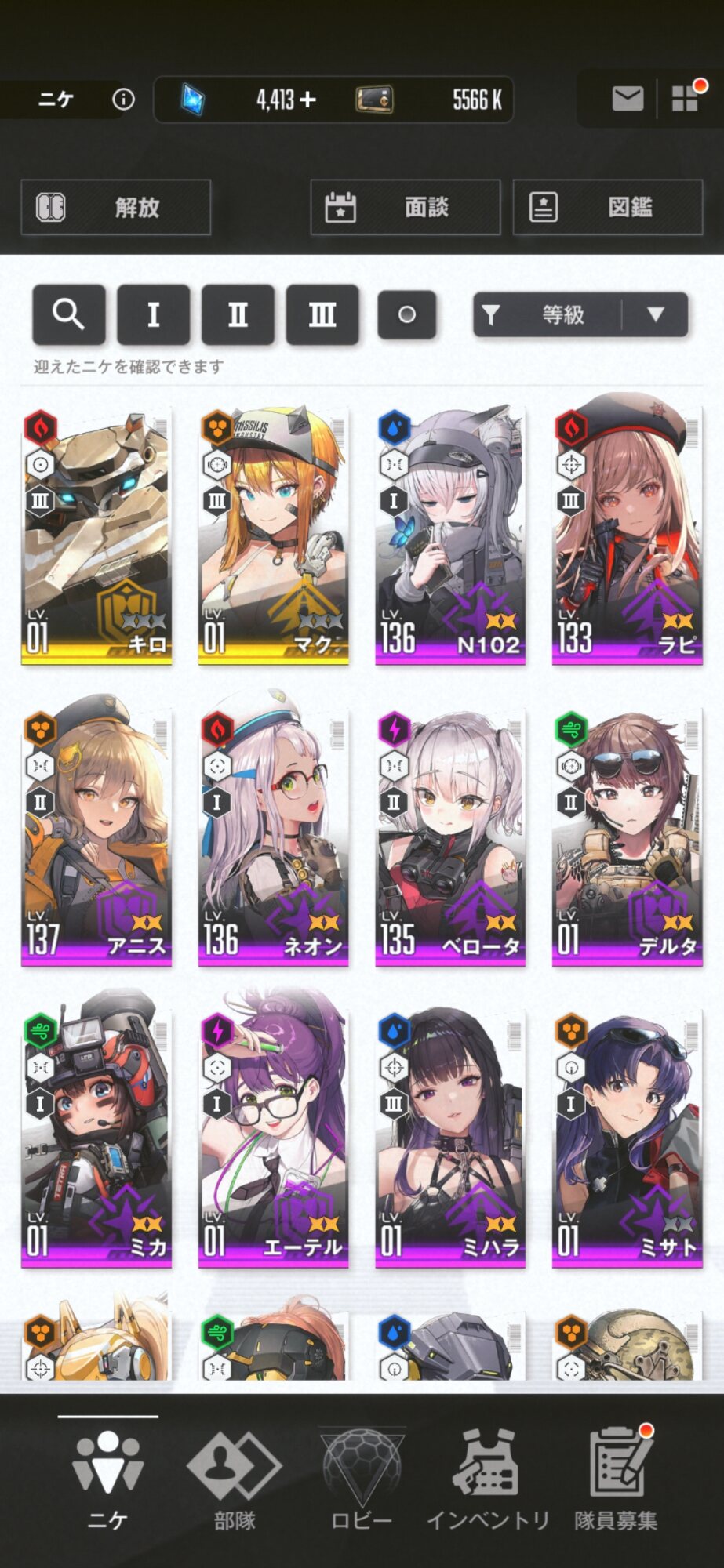724x1568 pixels.
Task: Filter by burst III
Action: [x=322, y=314]
